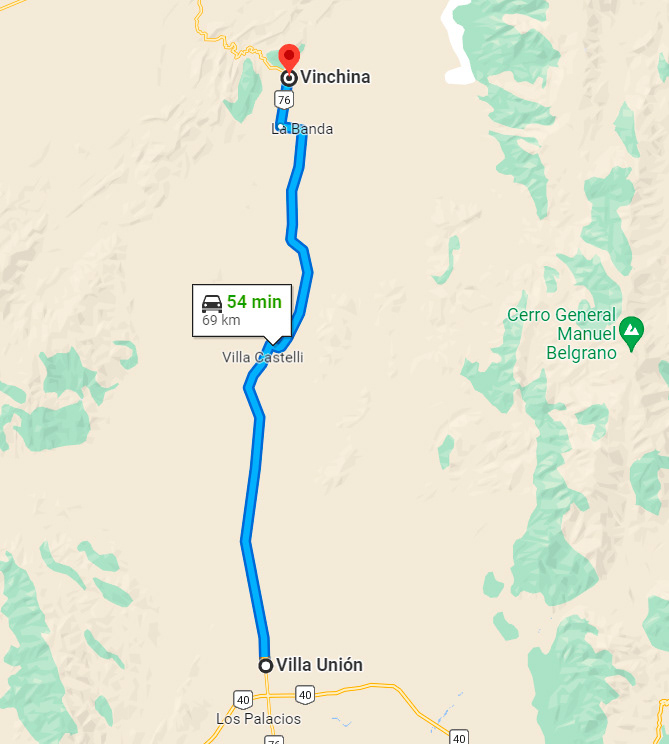Tap the red destination pin at Vinchina
This screenshot has width=669, height=744.
tap(289, 58)
